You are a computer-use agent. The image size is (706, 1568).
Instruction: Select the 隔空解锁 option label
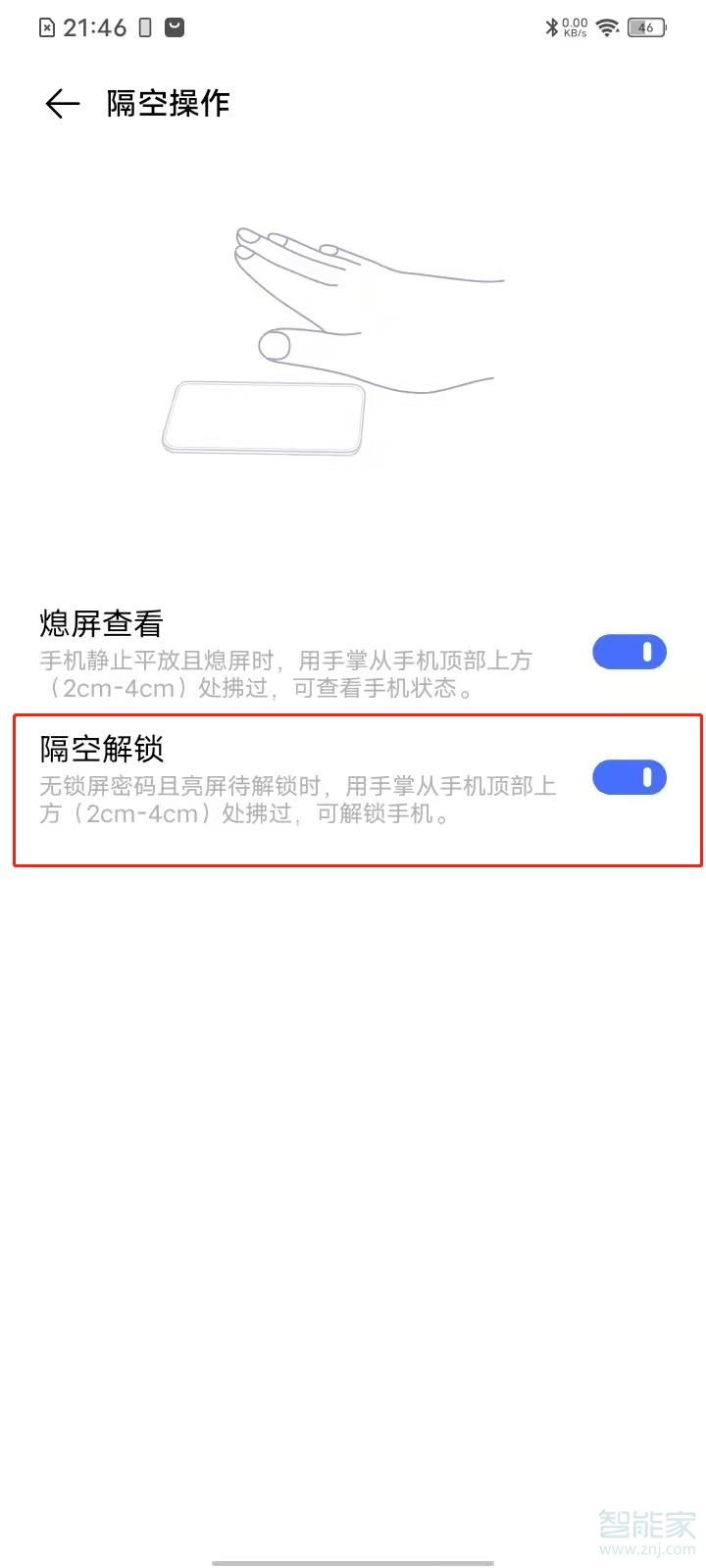click(x=102, y=748)
